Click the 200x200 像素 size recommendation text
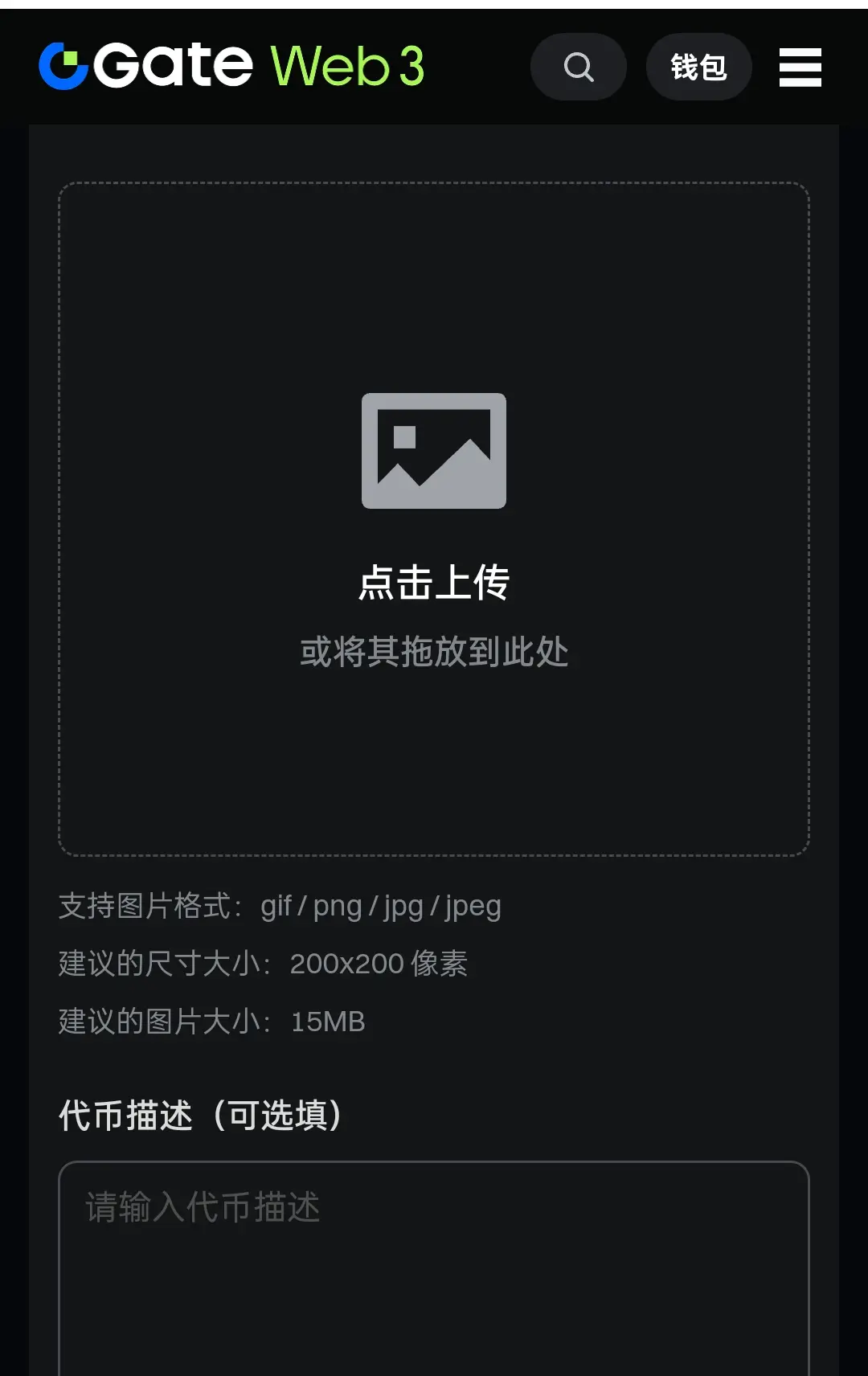 [261, 962]
